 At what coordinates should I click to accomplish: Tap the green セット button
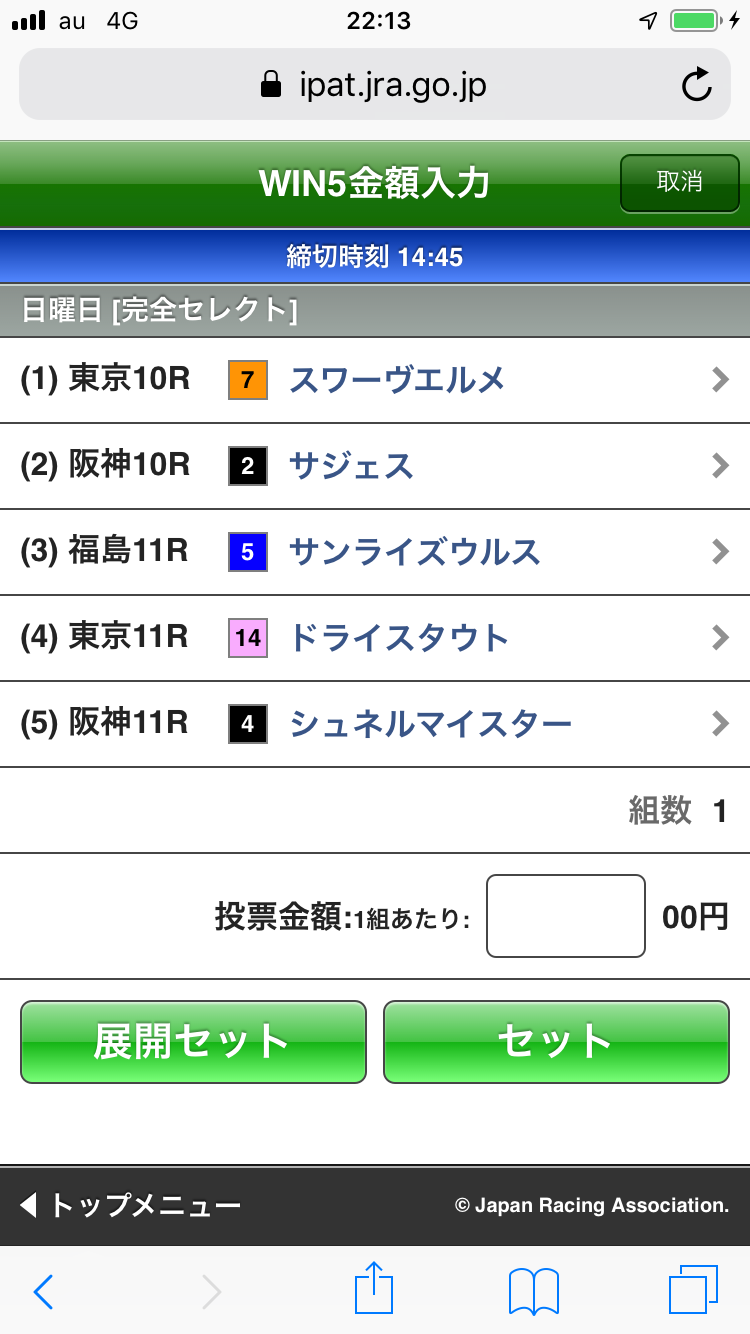pos(556,1042)
